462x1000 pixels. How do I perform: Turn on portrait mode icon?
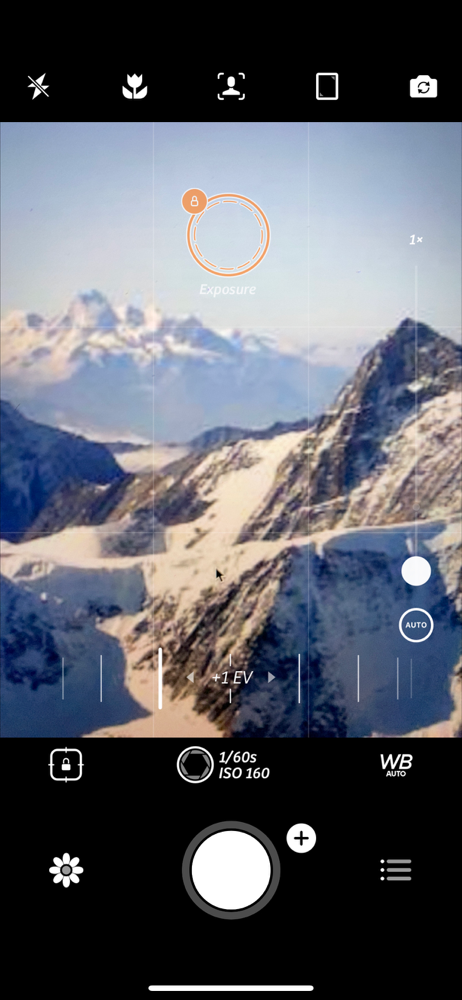[x=231, y=86]
